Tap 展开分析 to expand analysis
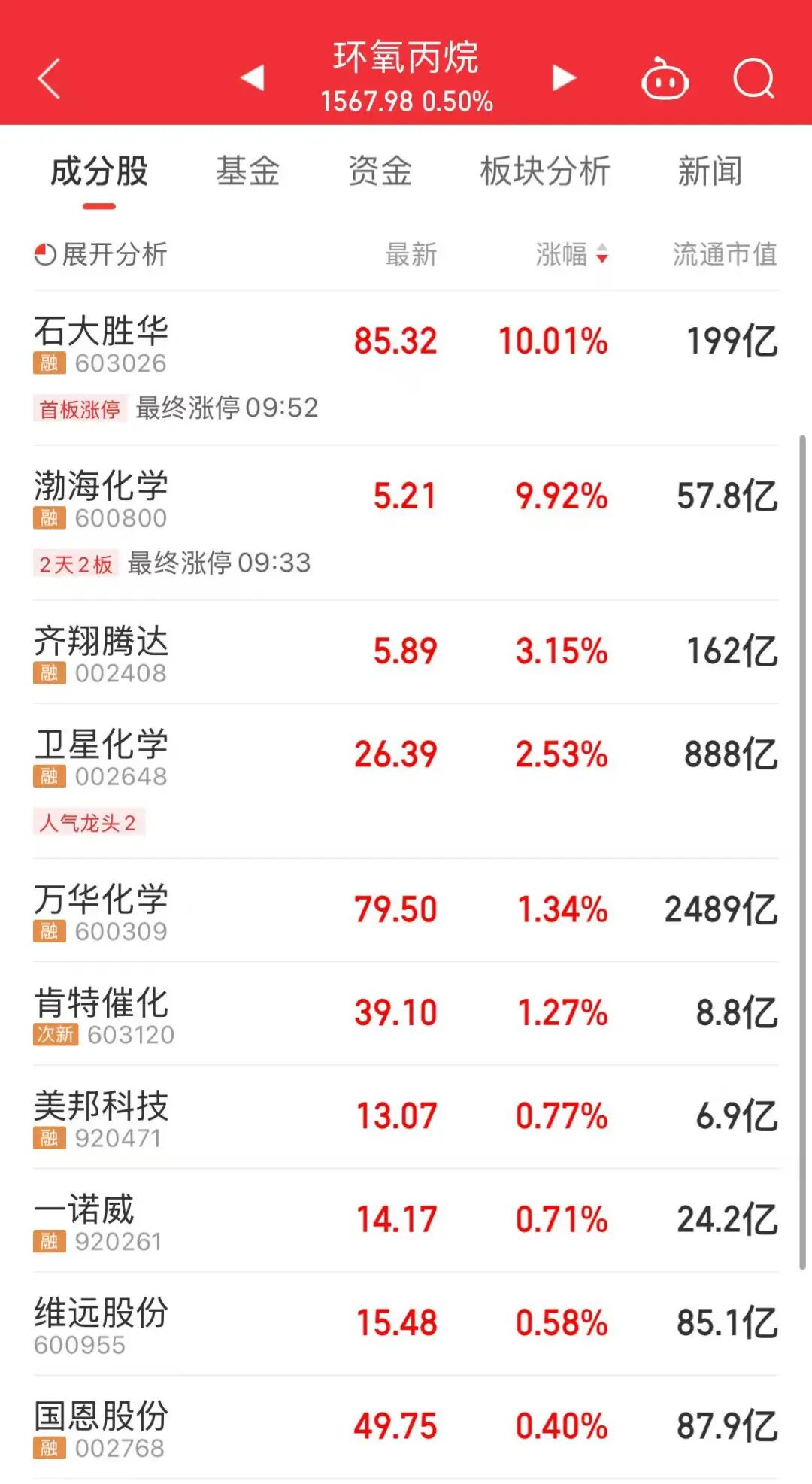 [101, 254]
